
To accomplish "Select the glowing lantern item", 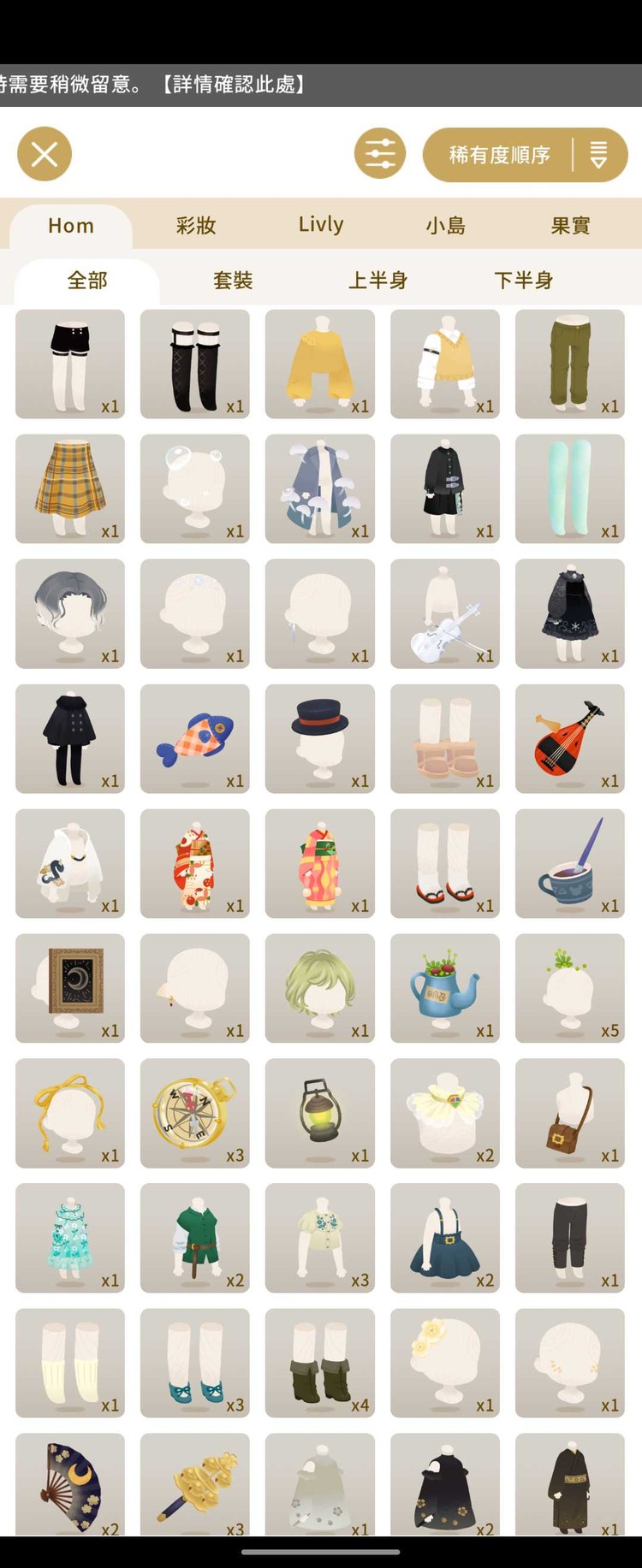I will click(320, 1113).
